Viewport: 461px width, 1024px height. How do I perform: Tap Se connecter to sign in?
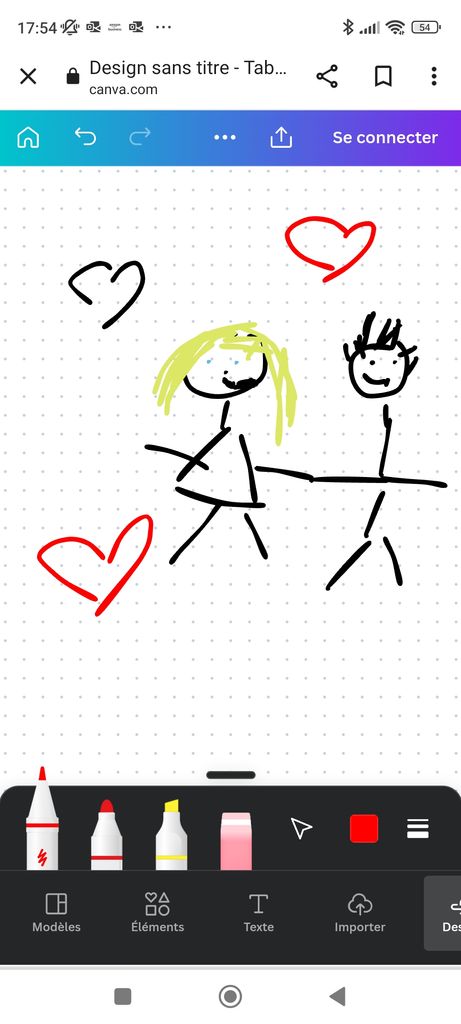point(385,137)
